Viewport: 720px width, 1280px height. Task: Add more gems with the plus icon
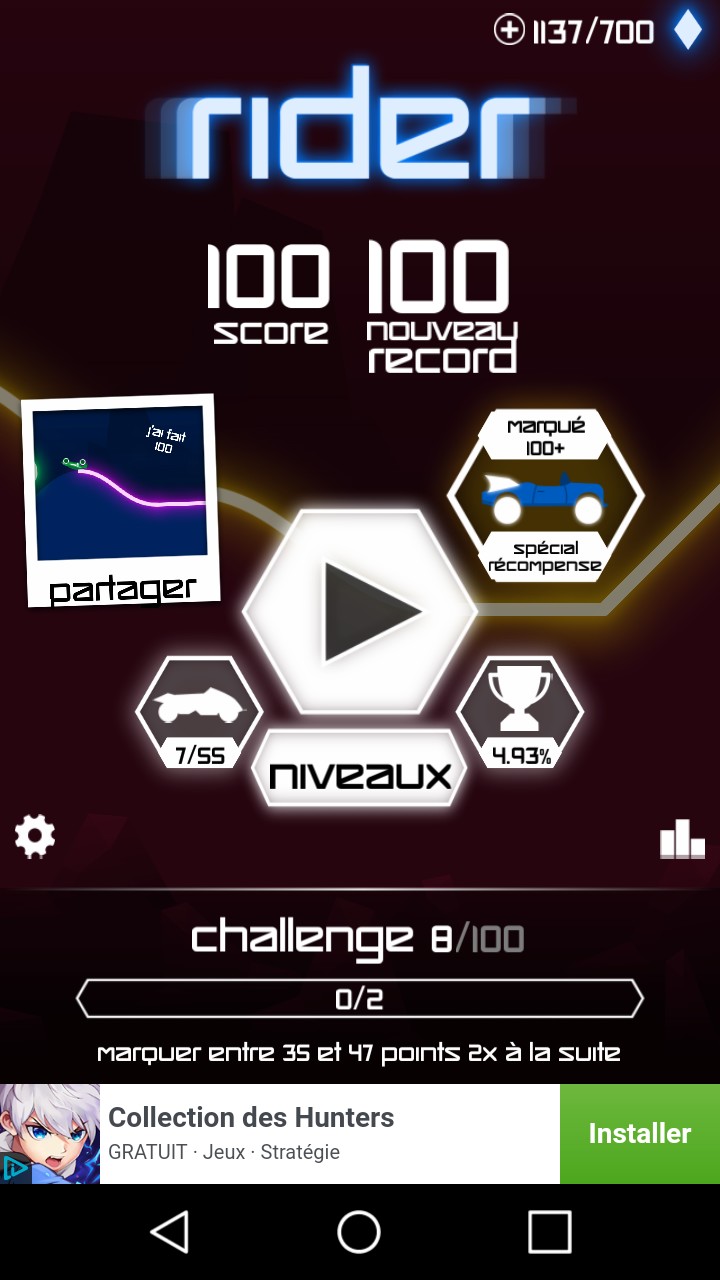(509, 31)
